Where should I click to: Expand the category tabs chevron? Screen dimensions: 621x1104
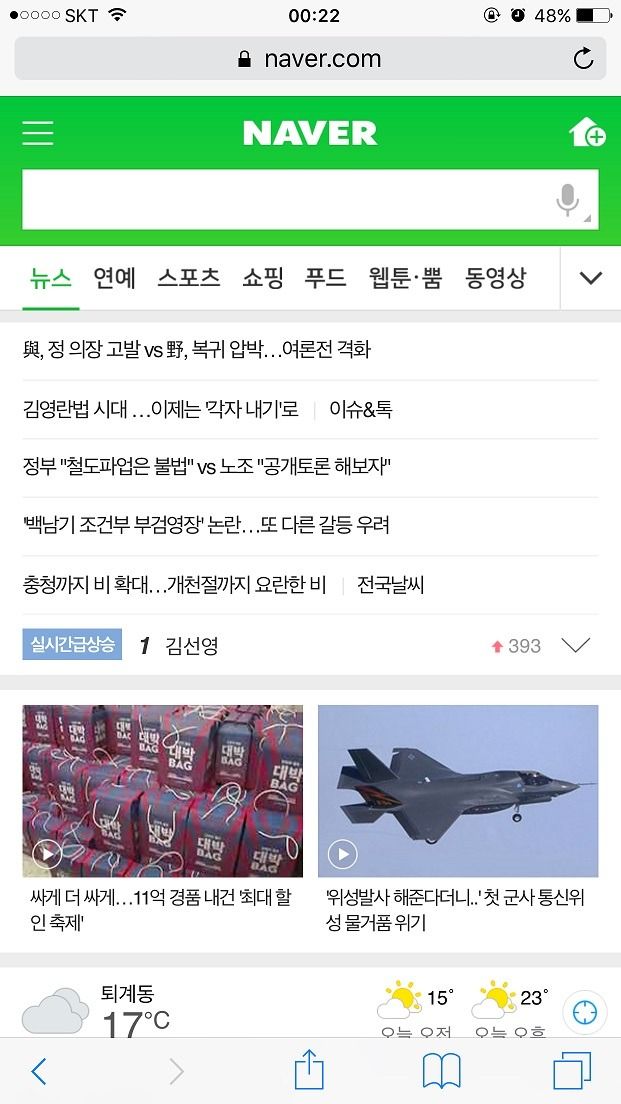tap(591, 278)
